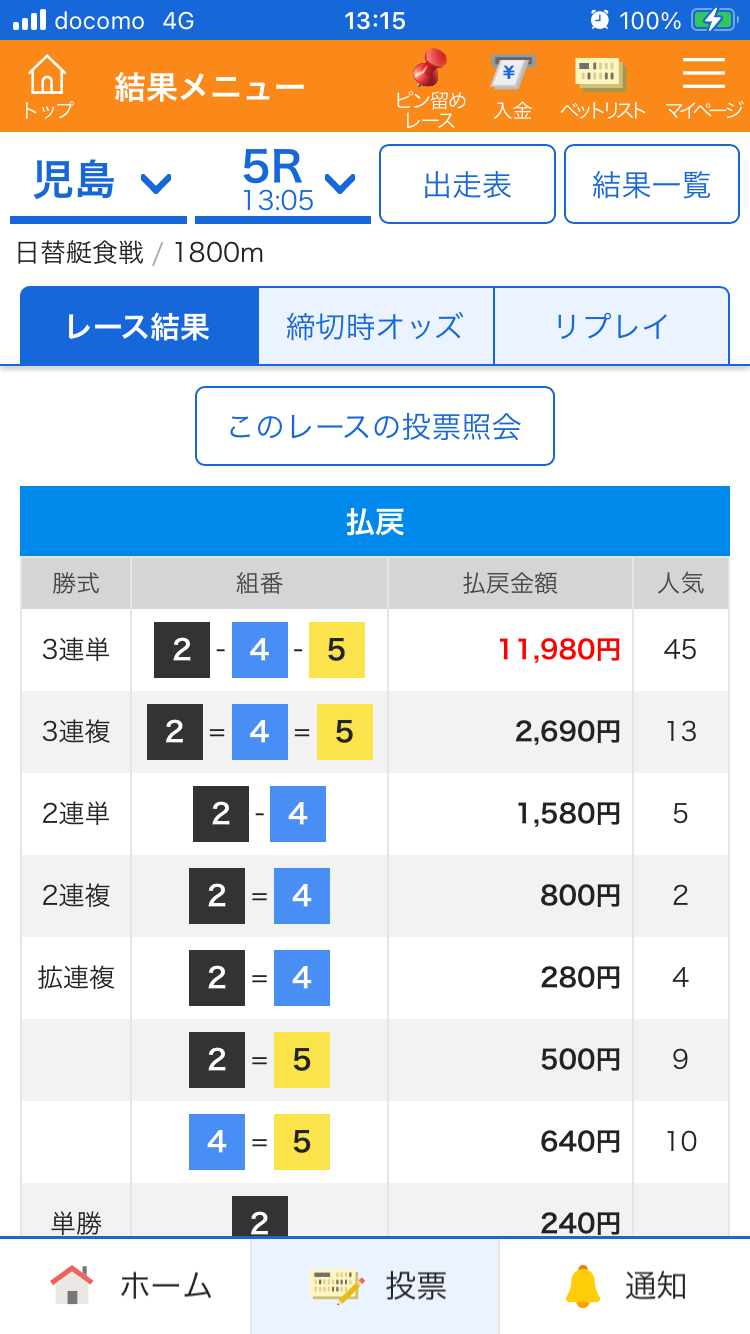
Task: Open the マイページ menu
Action: pos(704,88)
